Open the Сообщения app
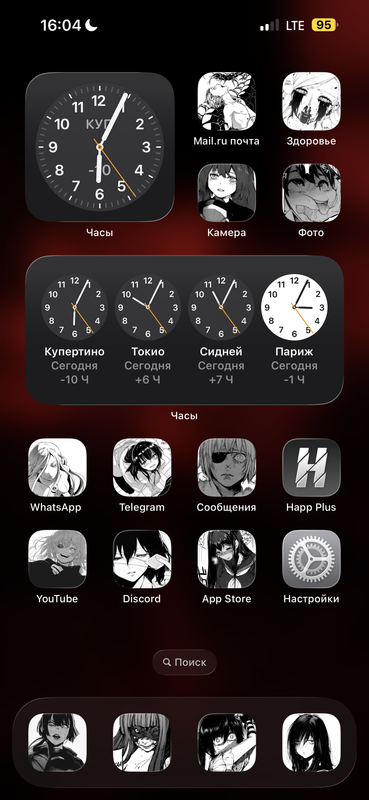The height and width of the screenshot is (800, 369). point(227,467)
